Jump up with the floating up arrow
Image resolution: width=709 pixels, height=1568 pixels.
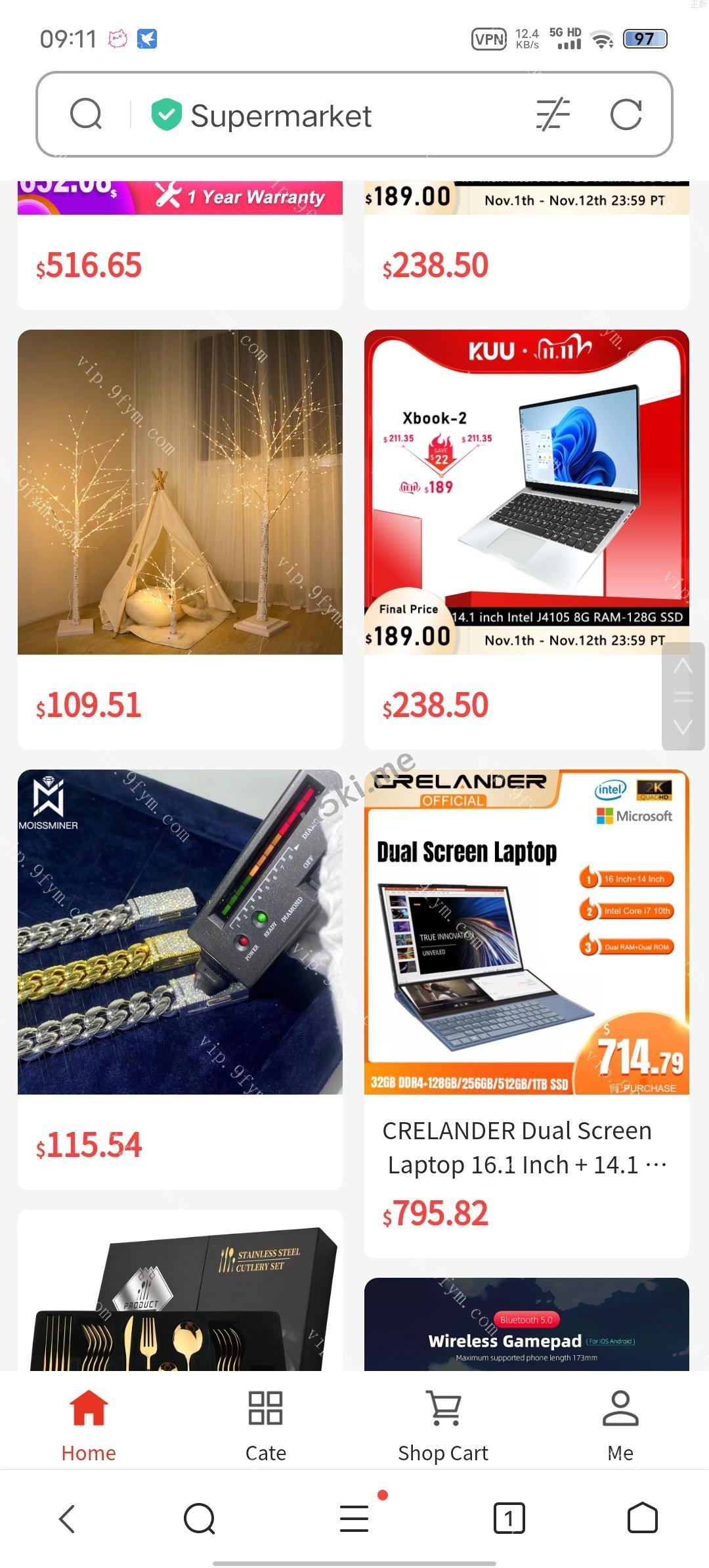click(683, 666)
